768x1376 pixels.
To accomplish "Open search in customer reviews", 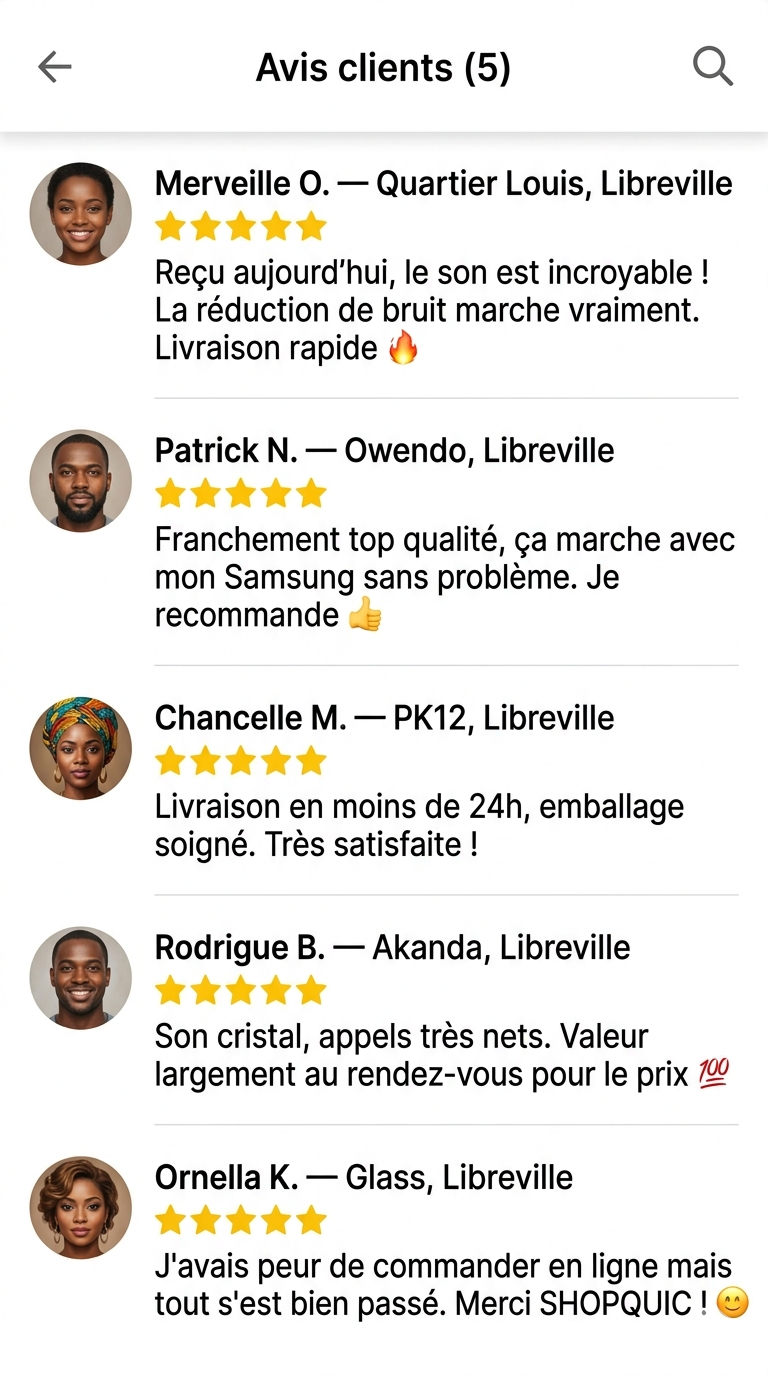I will [x=713, y=67].
